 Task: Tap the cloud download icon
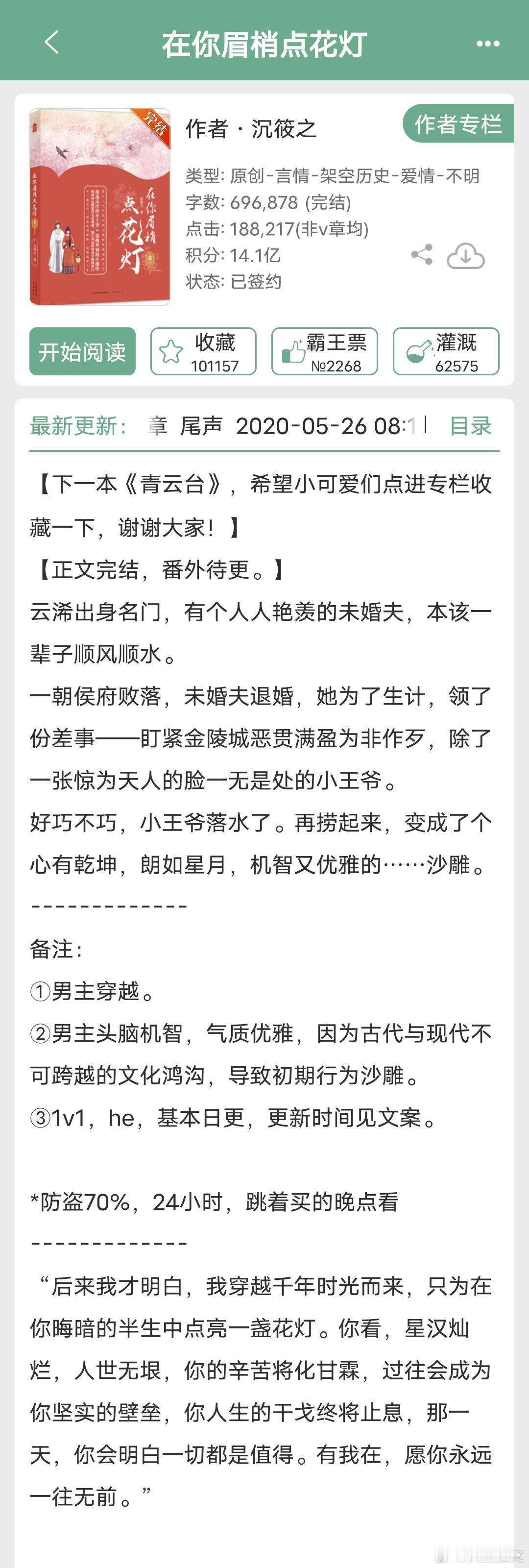click(466, 257)
